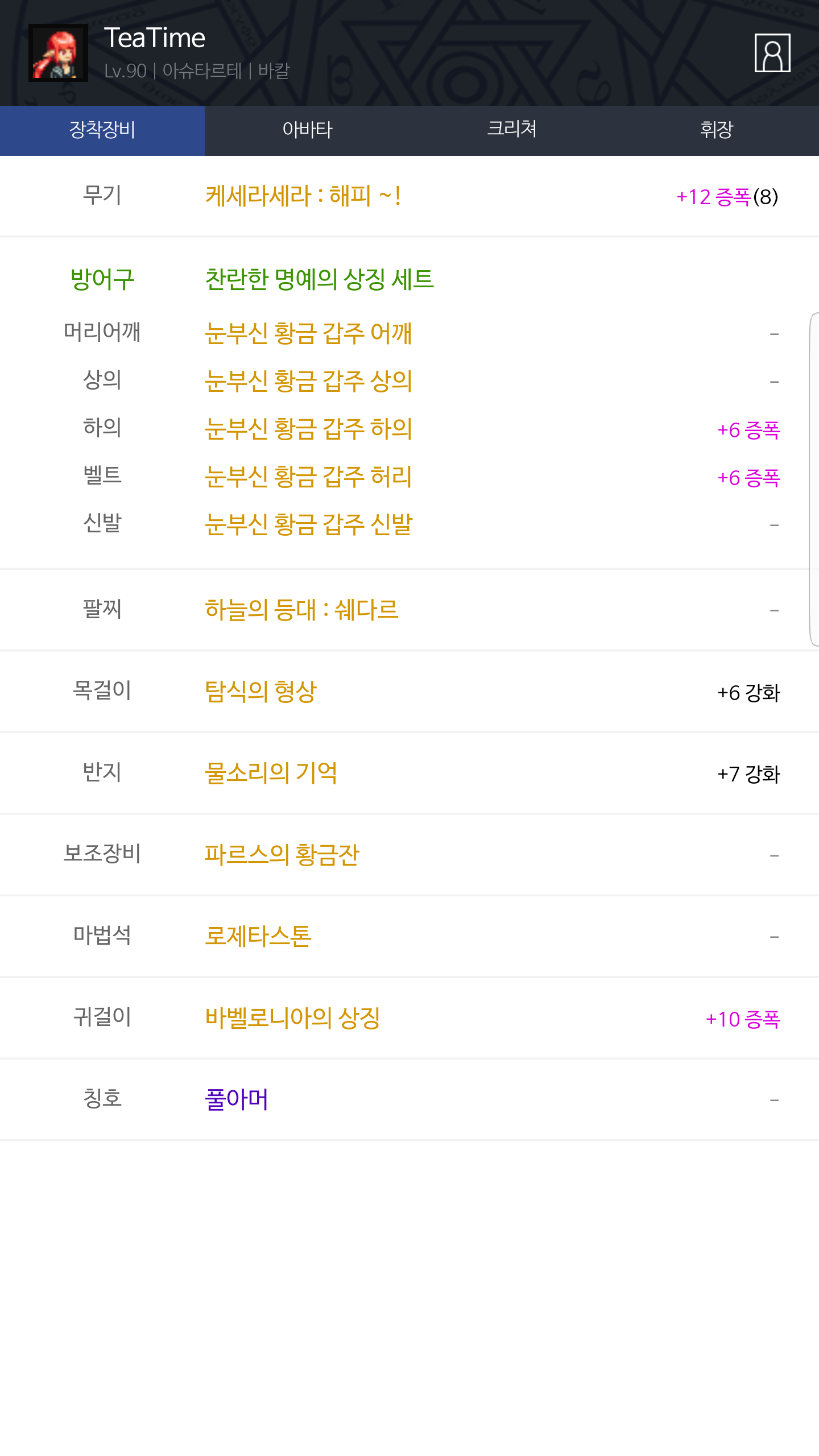This screenshot has width=819, height=1456.
Task: Open ring item 물소리의 기억
Action: pos(271,773)
